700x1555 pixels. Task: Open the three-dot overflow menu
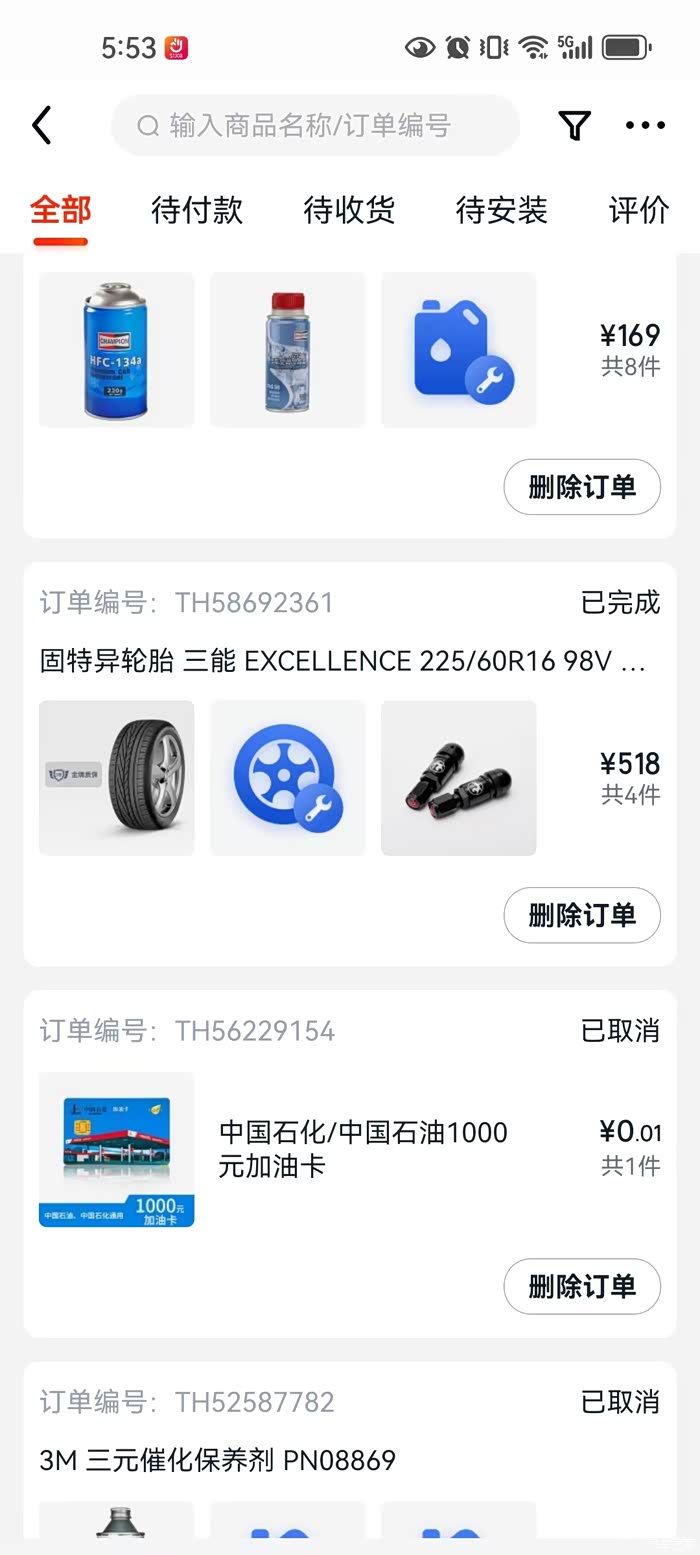[645, 126]
